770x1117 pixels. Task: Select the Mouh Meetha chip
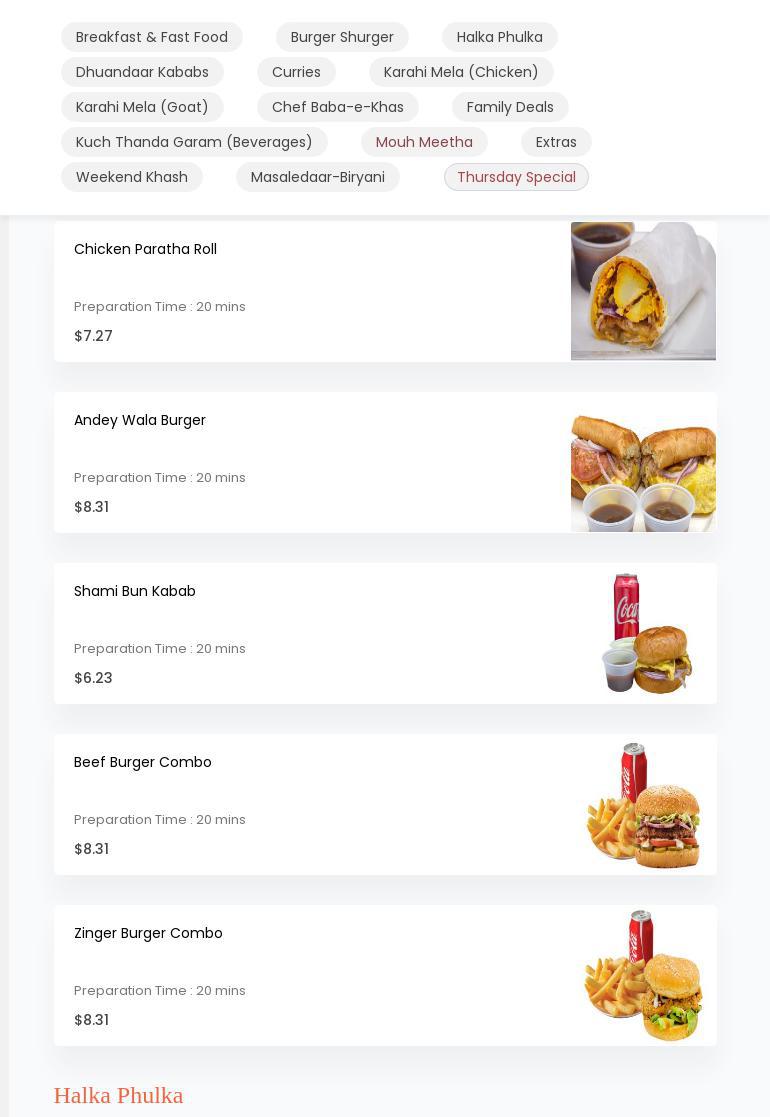[424, 142]
